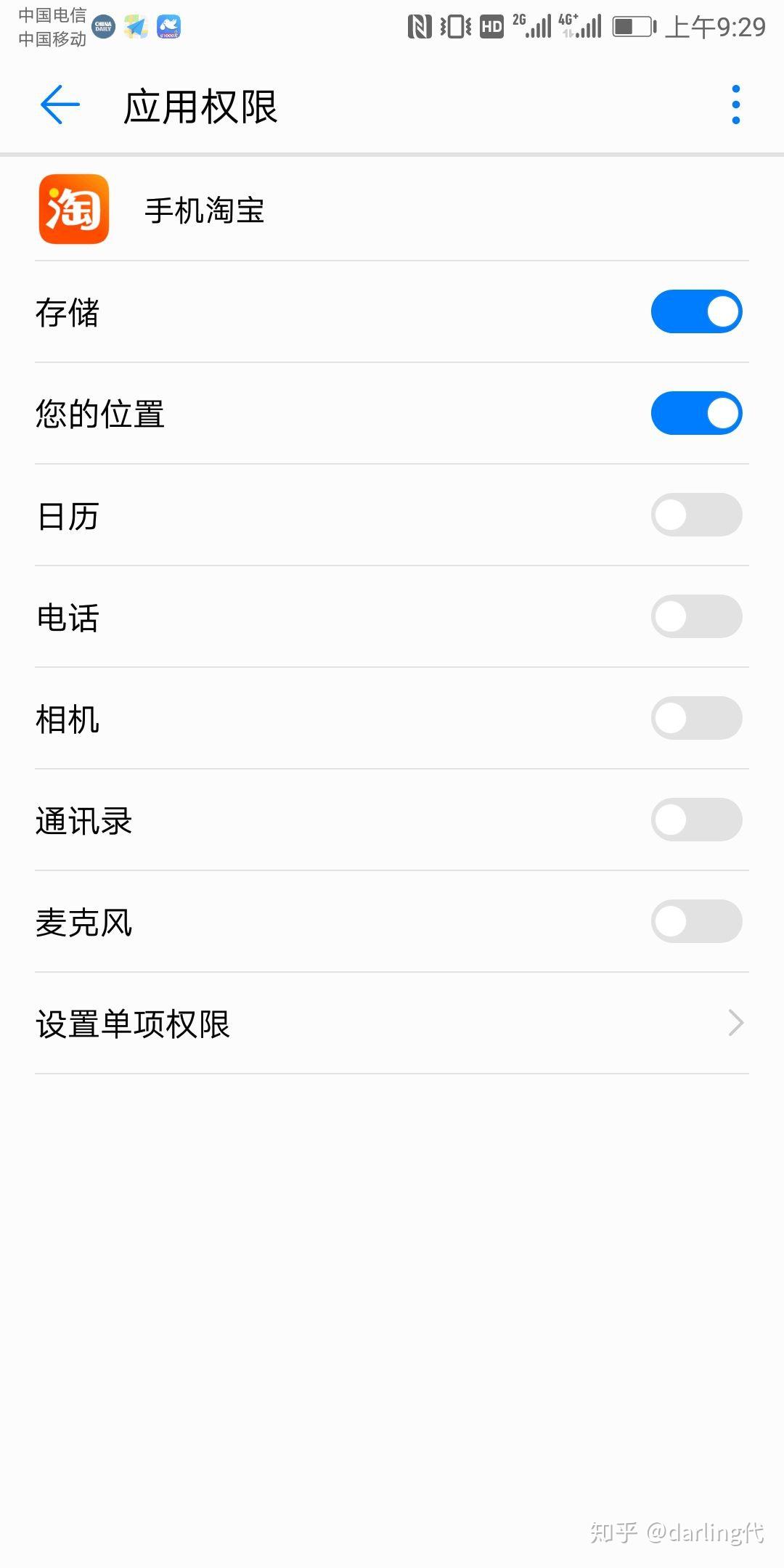Image resolution: width=784 pixels, height=1568 pixels.
Task: Open the three-dot overflow menu
Action: pyautogui.click(x=735, y=105)
